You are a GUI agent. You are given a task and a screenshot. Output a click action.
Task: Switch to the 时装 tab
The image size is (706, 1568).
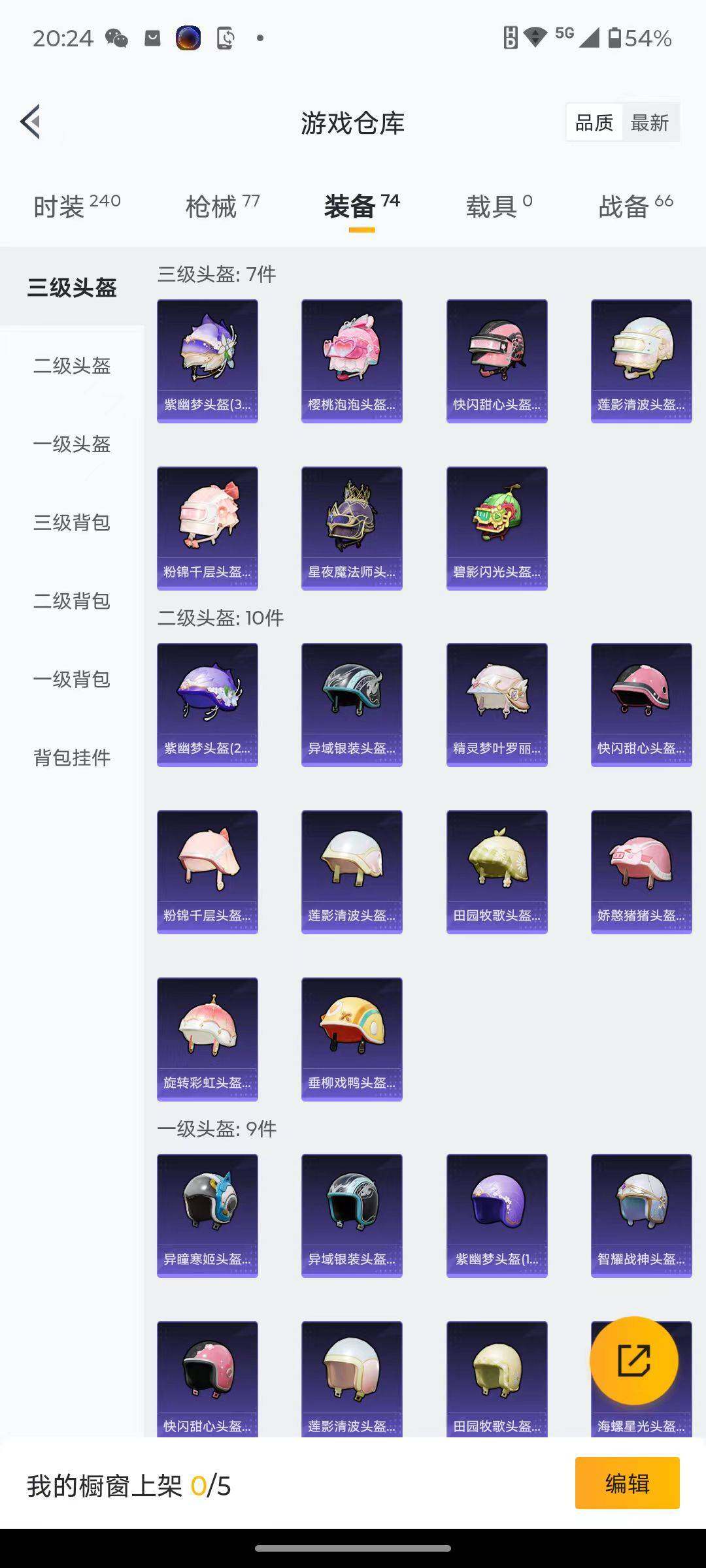[x=76, y=206]
